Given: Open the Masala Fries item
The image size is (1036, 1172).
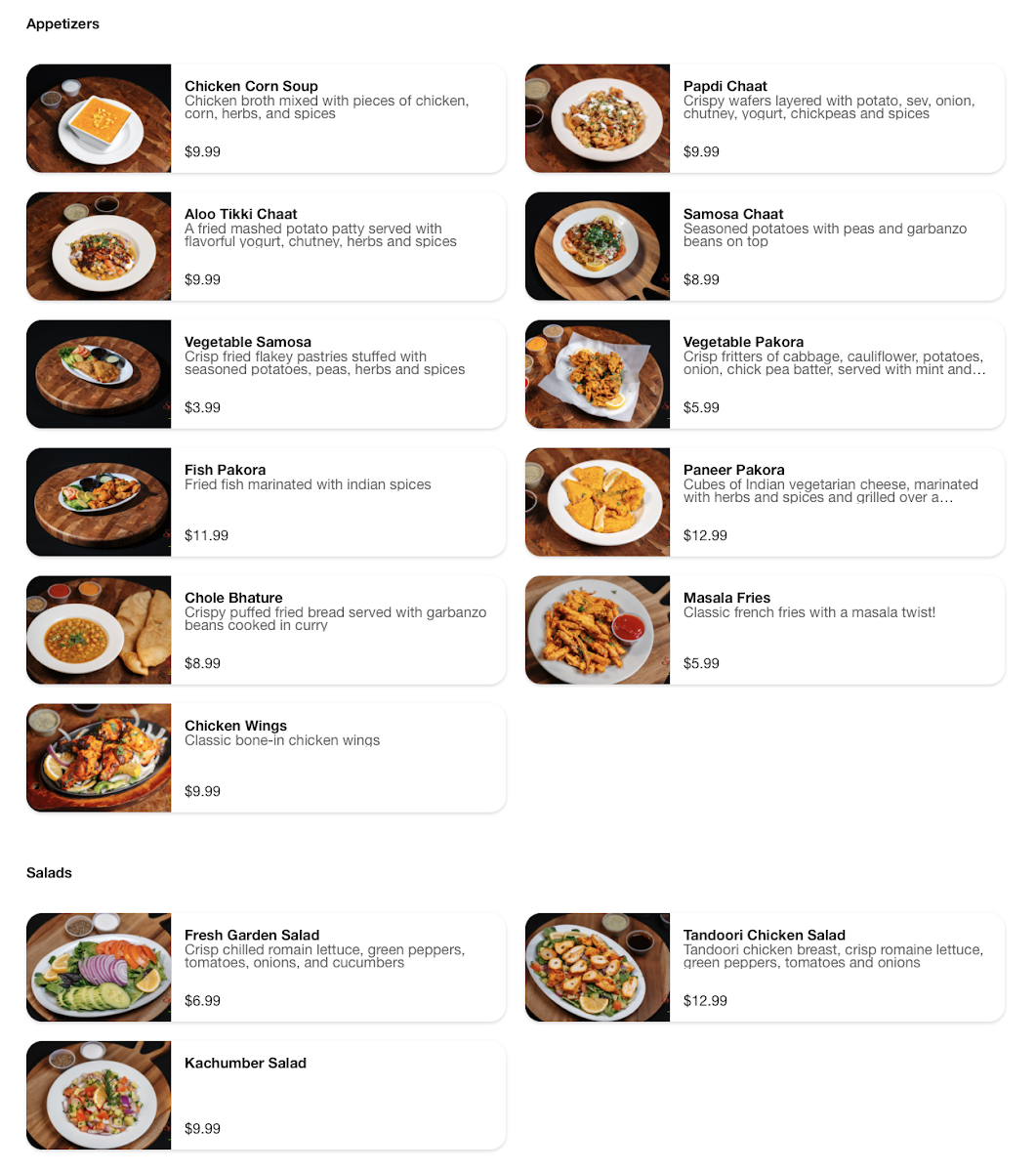Looking at the screenshot, I should tap(765, 630).
